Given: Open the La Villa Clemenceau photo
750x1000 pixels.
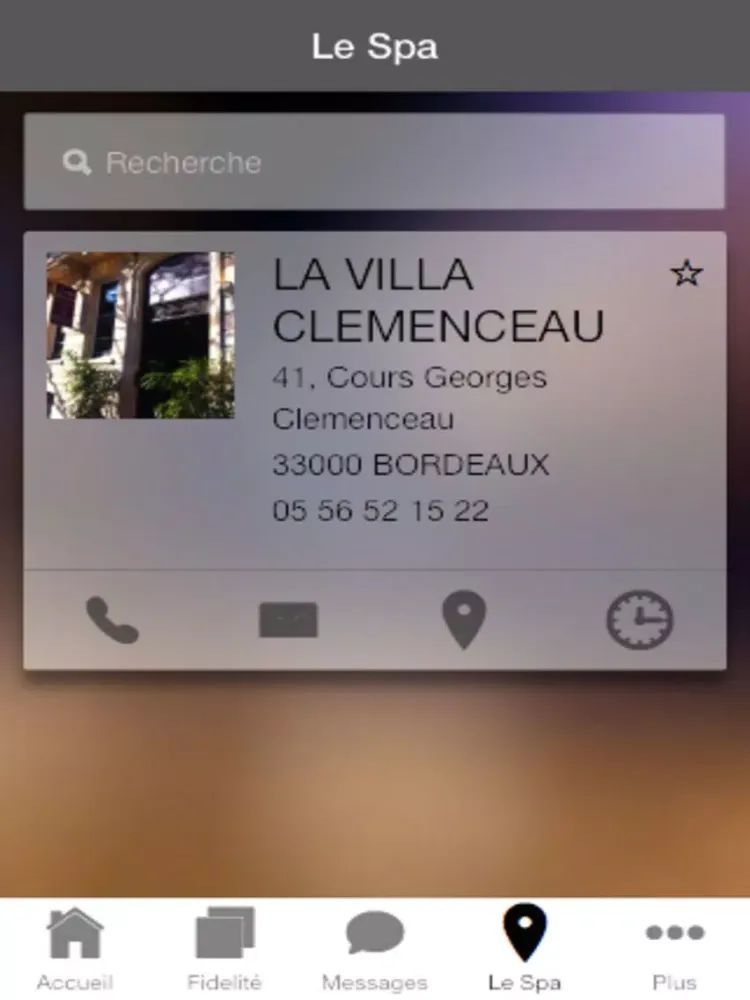Looking at the screenshot, I should pyautogui.click(x=141, y=335).
